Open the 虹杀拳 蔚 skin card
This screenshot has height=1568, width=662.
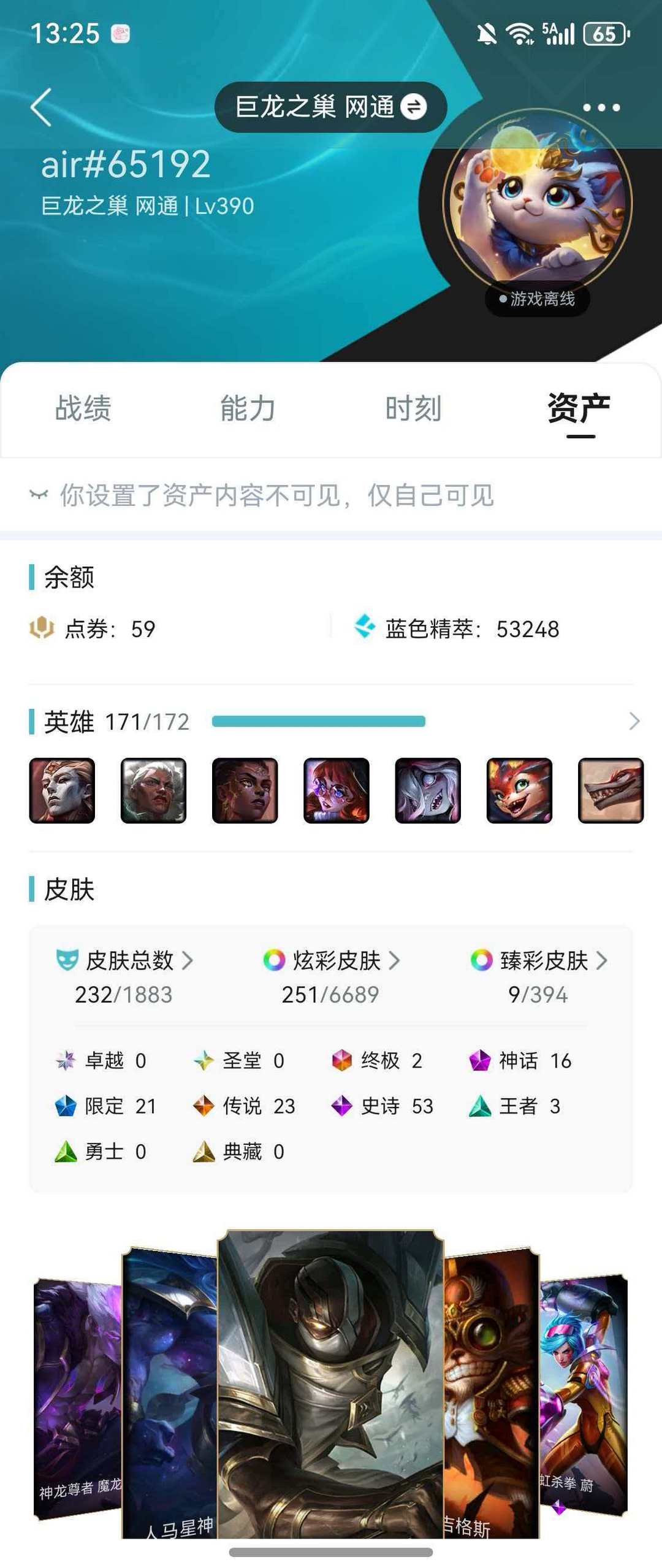pyautogui.click(x=584, y=1392)
